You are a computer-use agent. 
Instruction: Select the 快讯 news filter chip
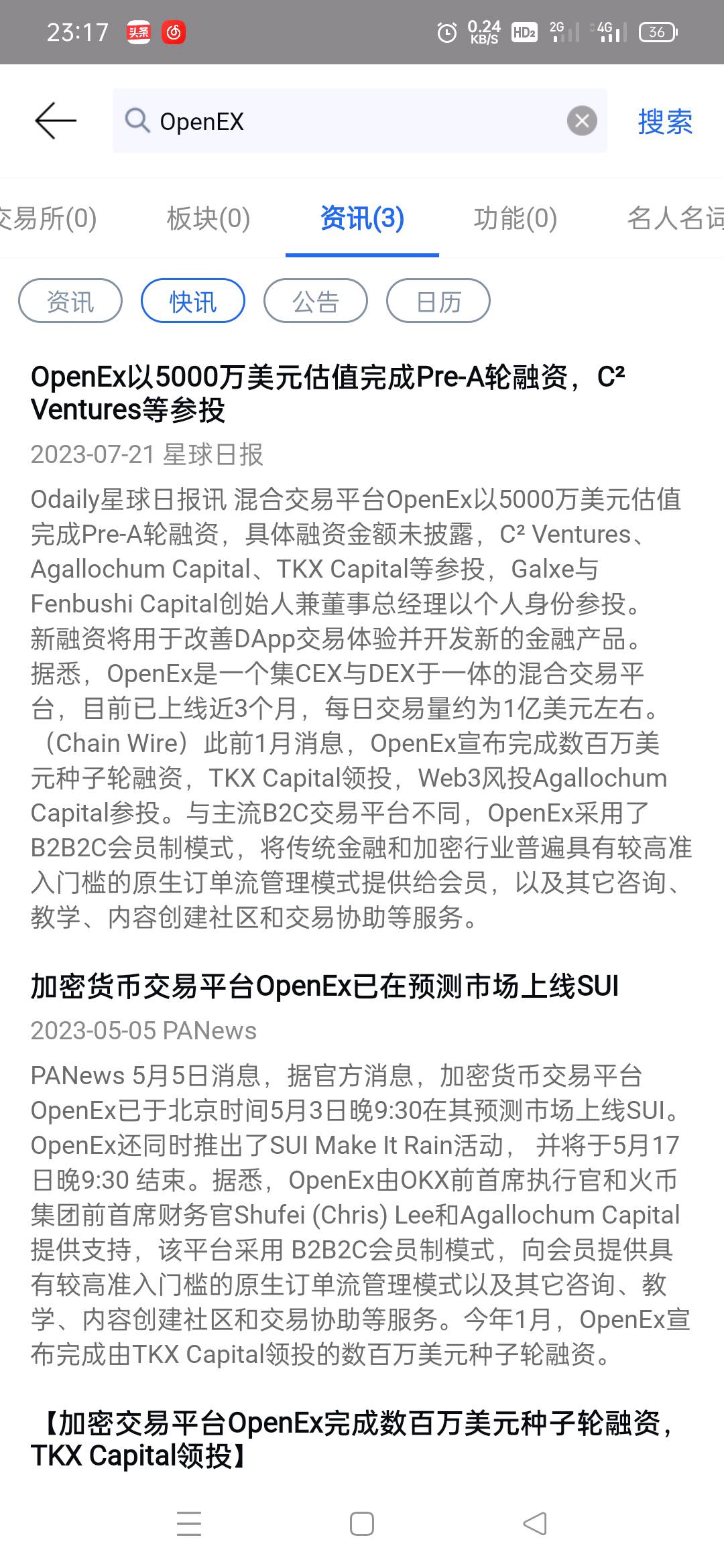tap(192, 300)
